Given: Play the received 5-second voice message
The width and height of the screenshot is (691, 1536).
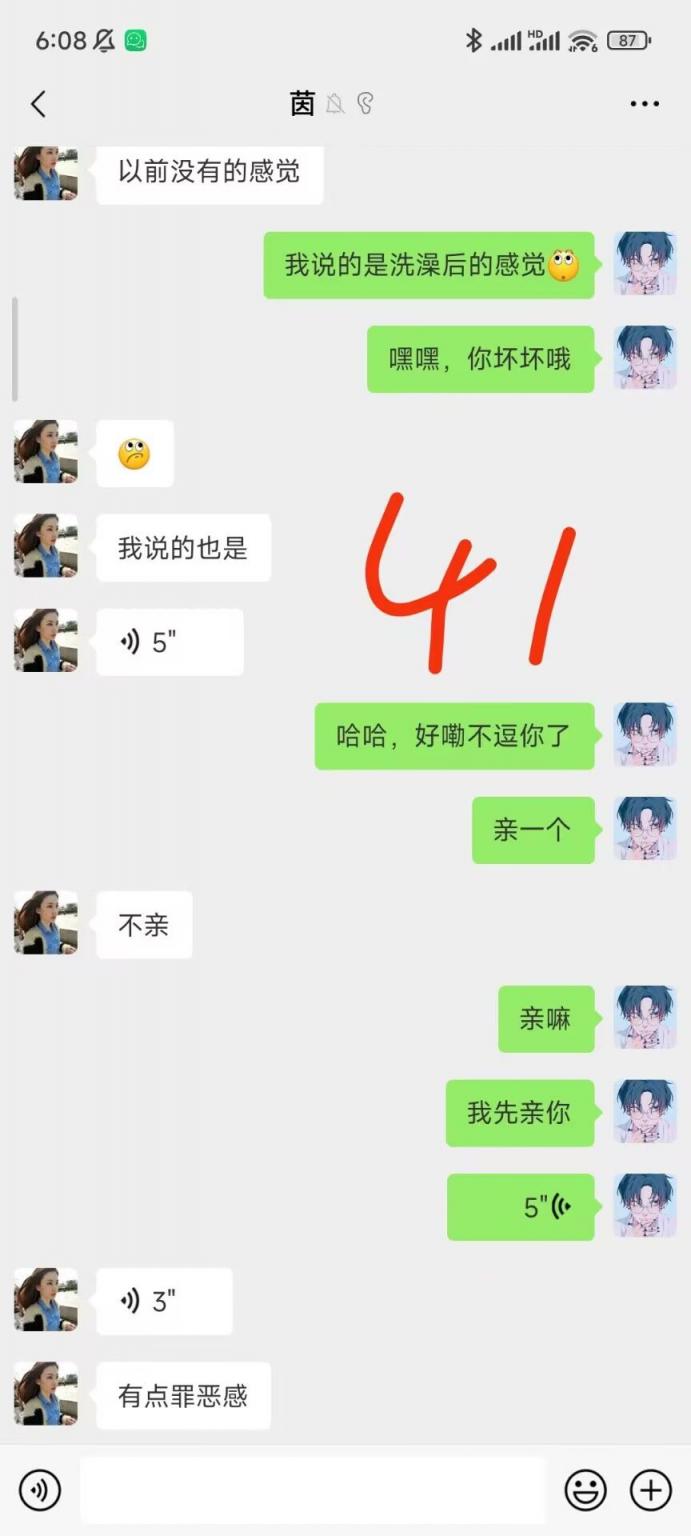Looking at the screenshot, I should click(169, 642).
